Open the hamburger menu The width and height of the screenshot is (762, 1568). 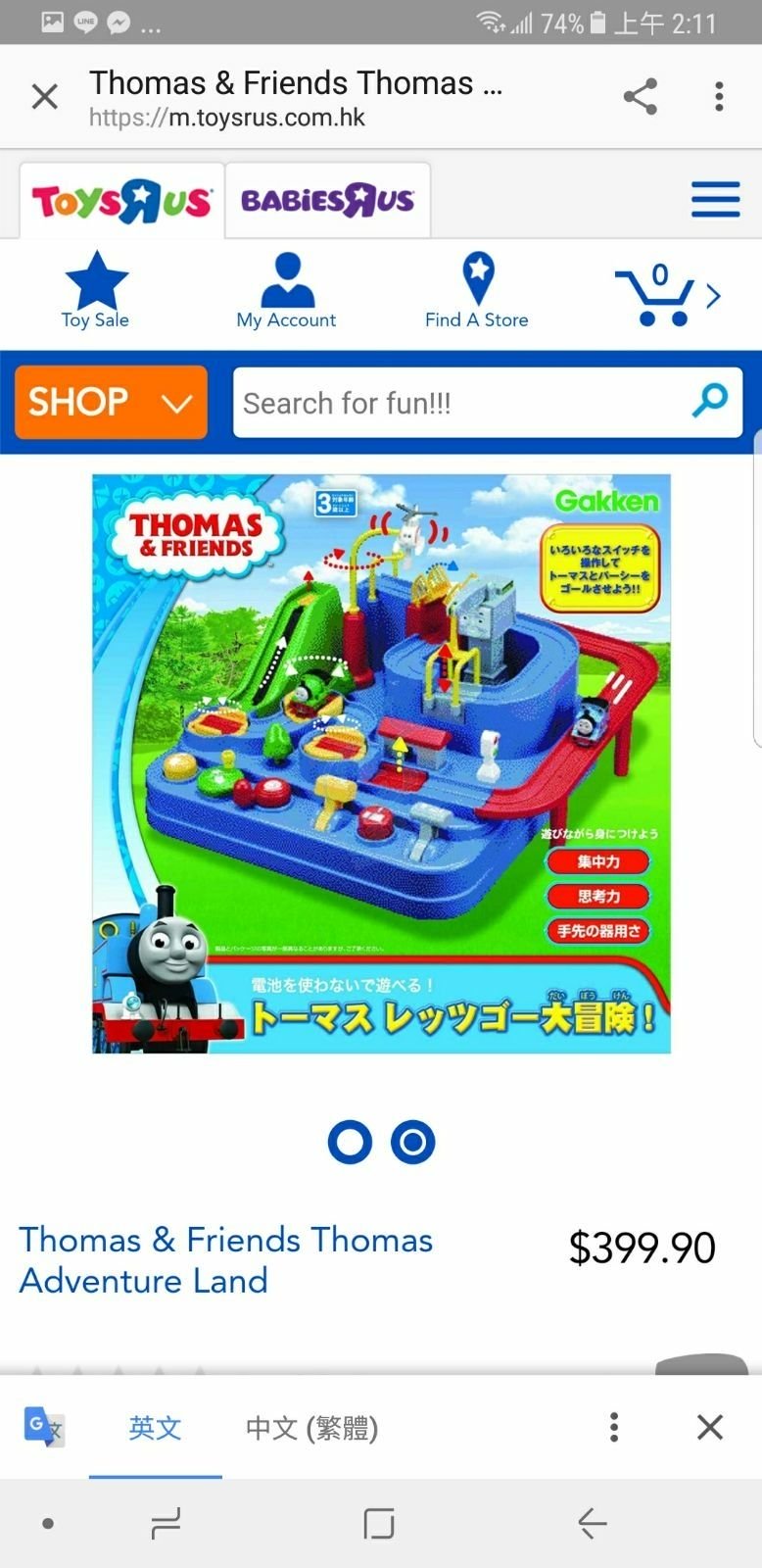pyautogui.click(x=715, y=199)
